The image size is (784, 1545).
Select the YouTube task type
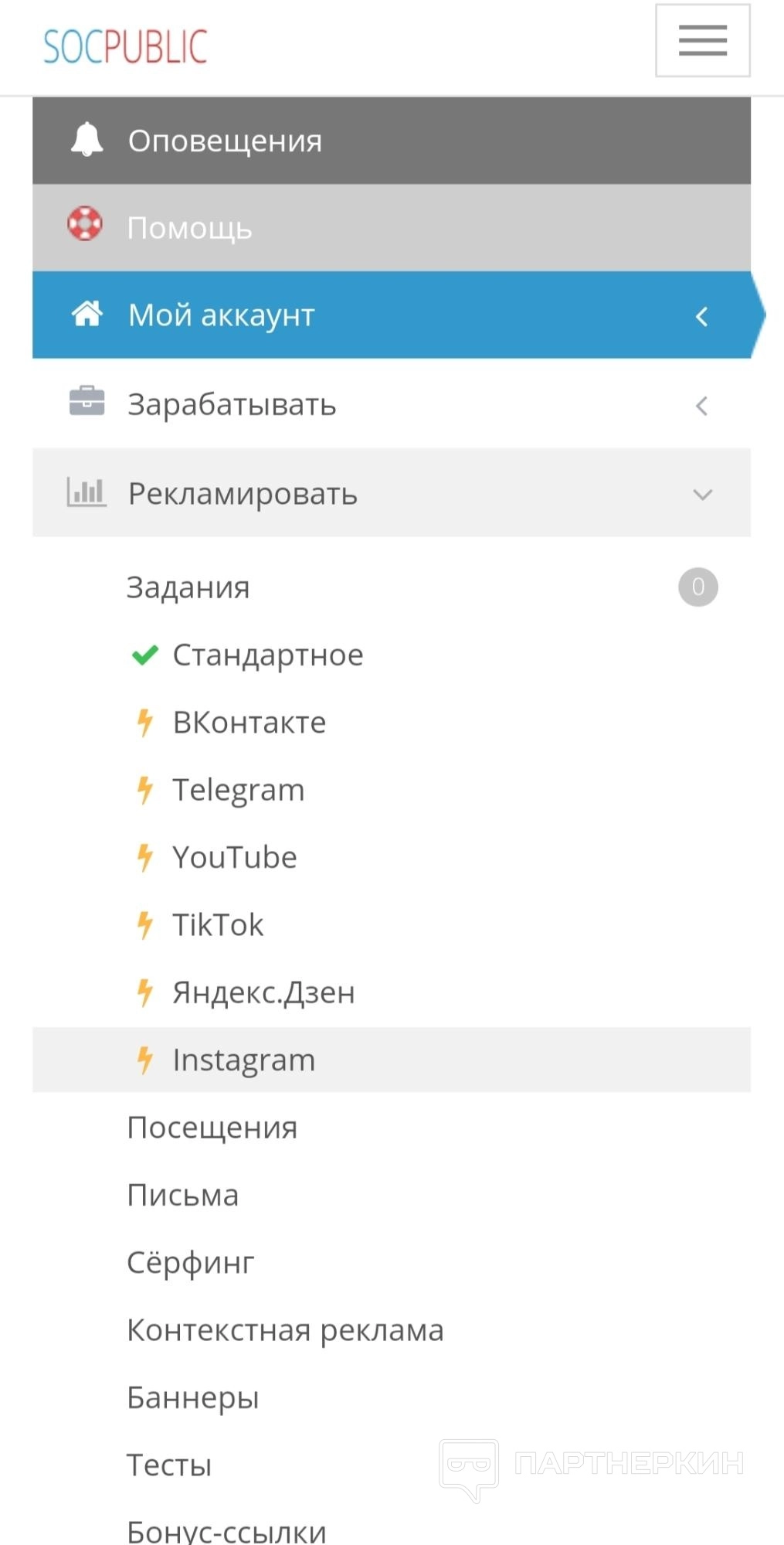click(234, 857)
